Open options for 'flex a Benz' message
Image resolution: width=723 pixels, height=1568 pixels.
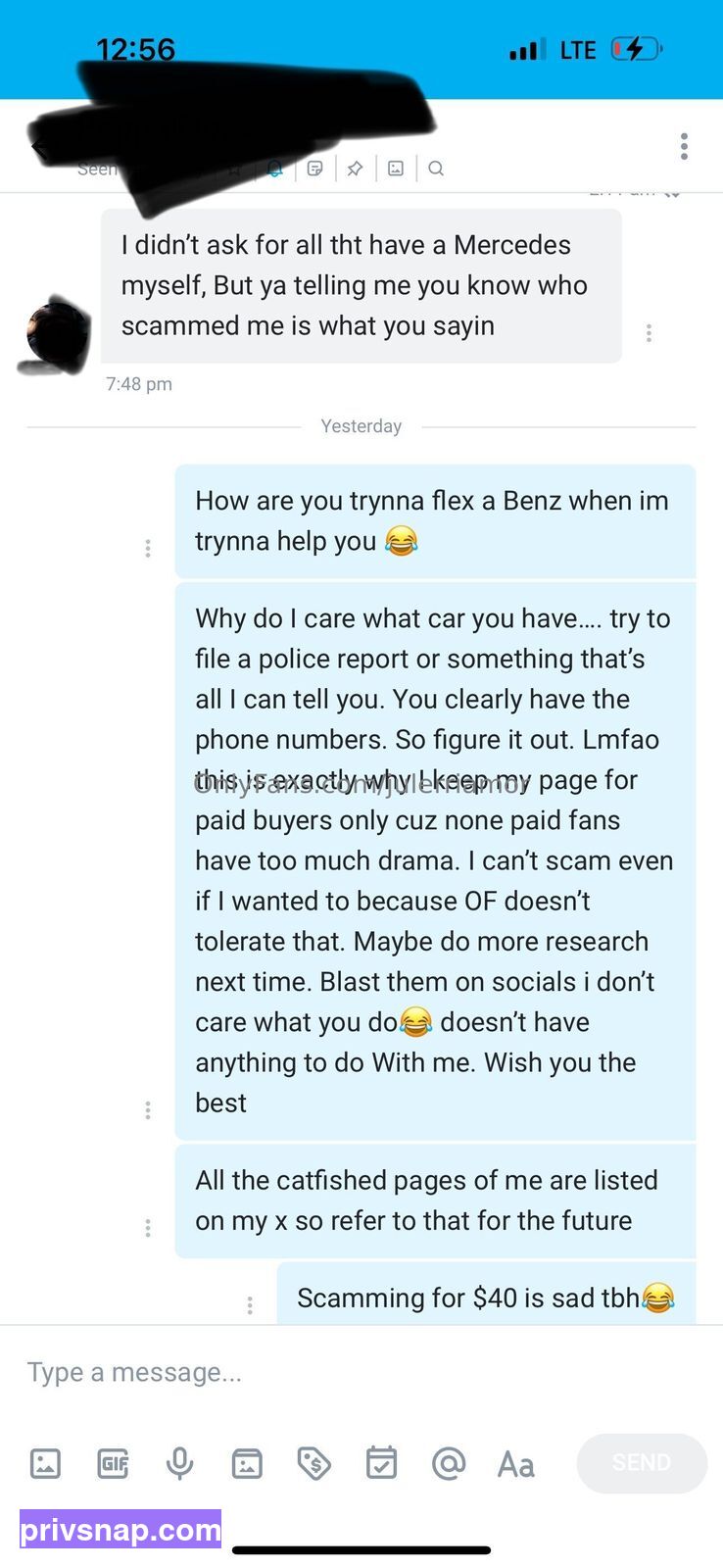click(148, 548)
